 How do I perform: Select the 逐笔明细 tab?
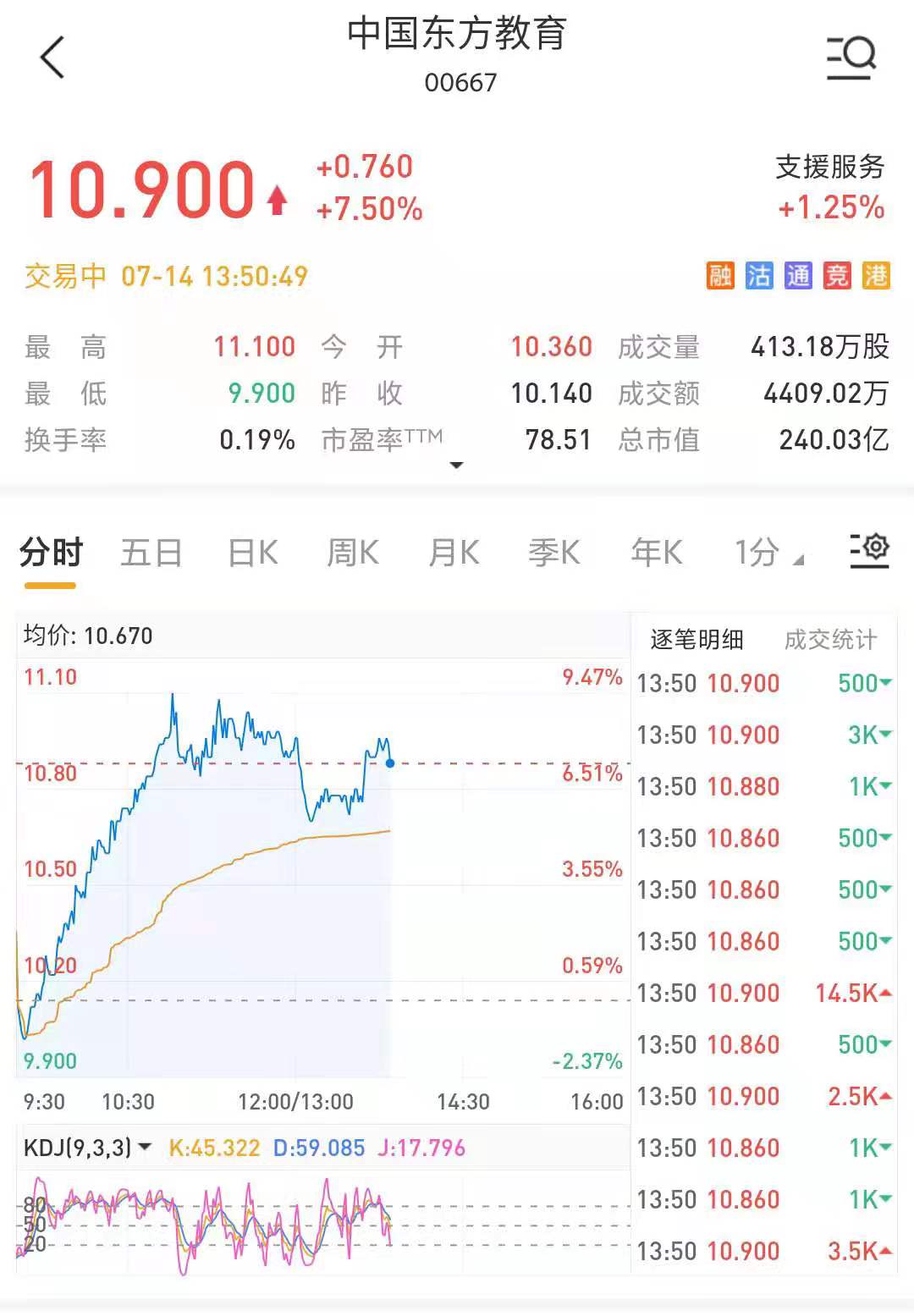pos(697,640)
